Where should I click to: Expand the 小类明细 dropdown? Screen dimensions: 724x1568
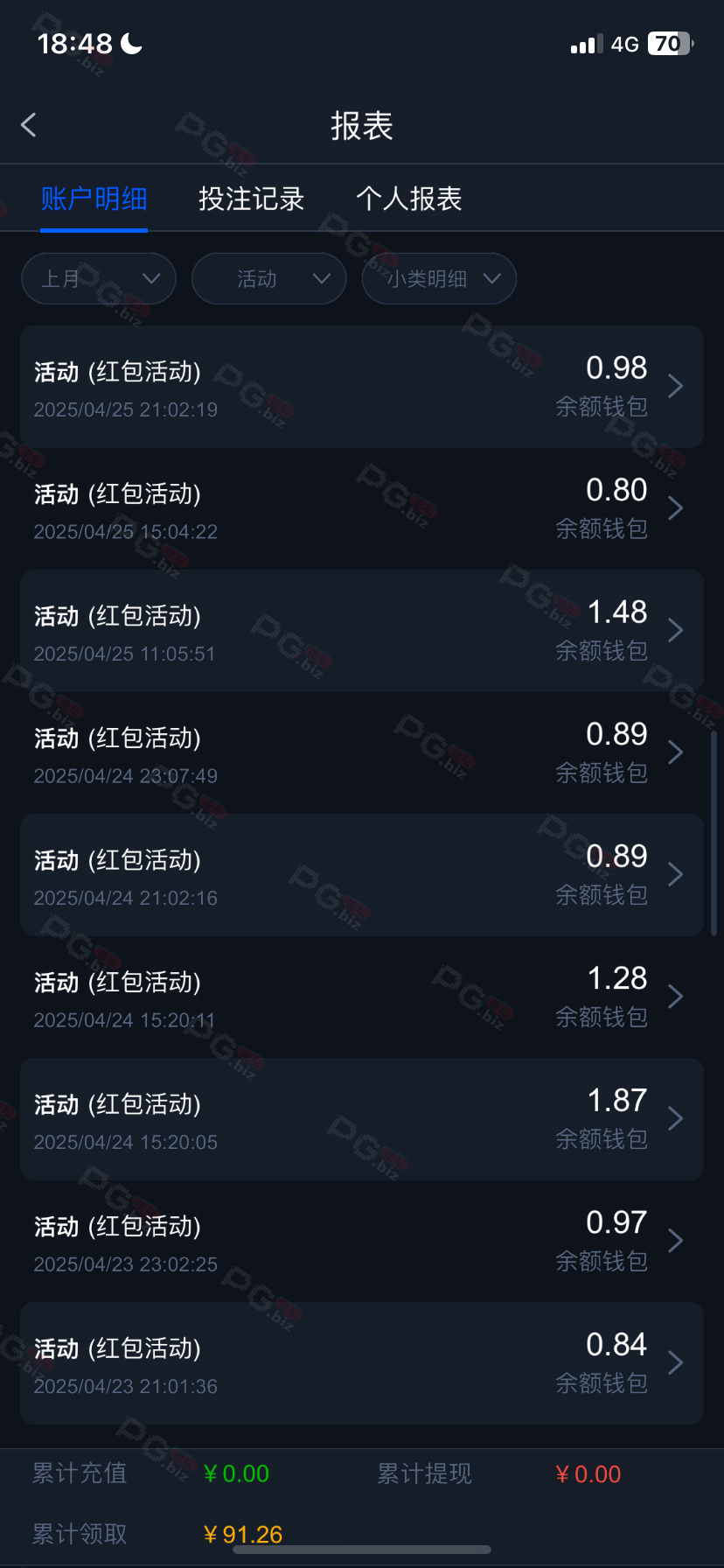(439, 279)
